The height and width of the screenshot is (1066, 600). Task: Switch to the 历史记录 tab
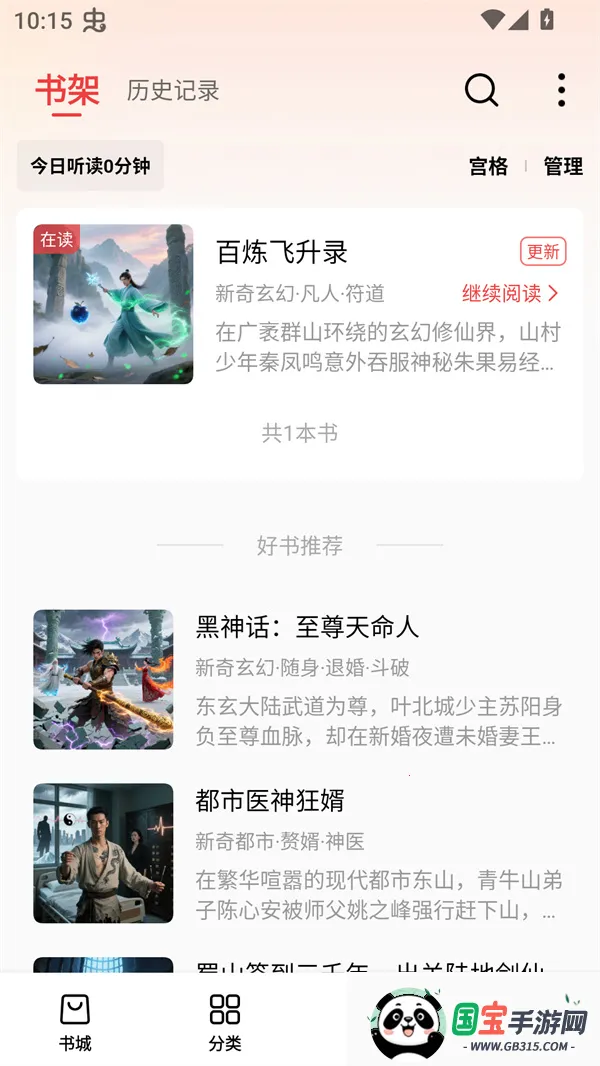pyautogui.click(x=173, y=91)
